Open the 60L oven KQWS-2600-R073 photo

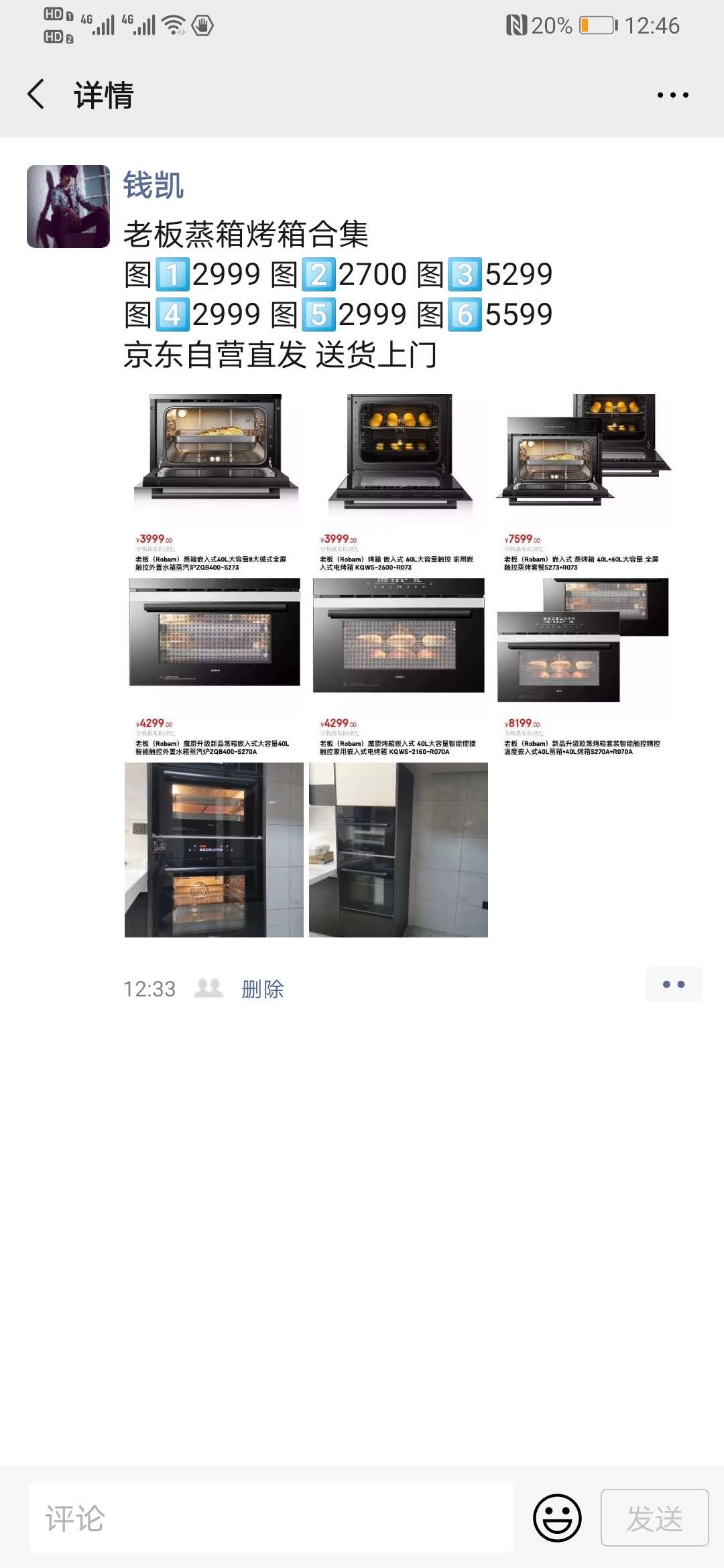click(x=399, y=482)
